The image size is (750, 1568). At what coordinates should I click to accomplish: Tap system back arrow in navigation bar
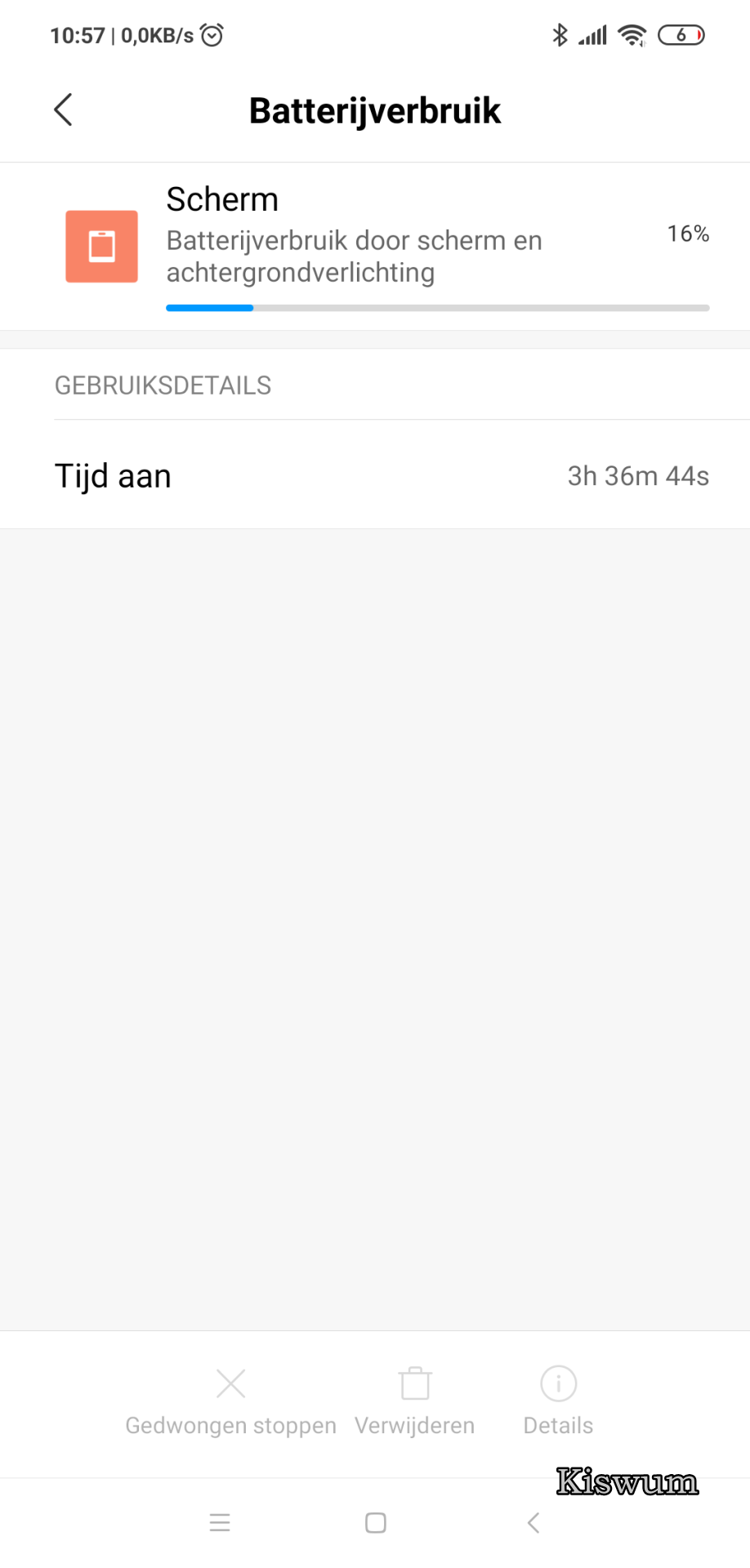click(x=533, y=1523)
